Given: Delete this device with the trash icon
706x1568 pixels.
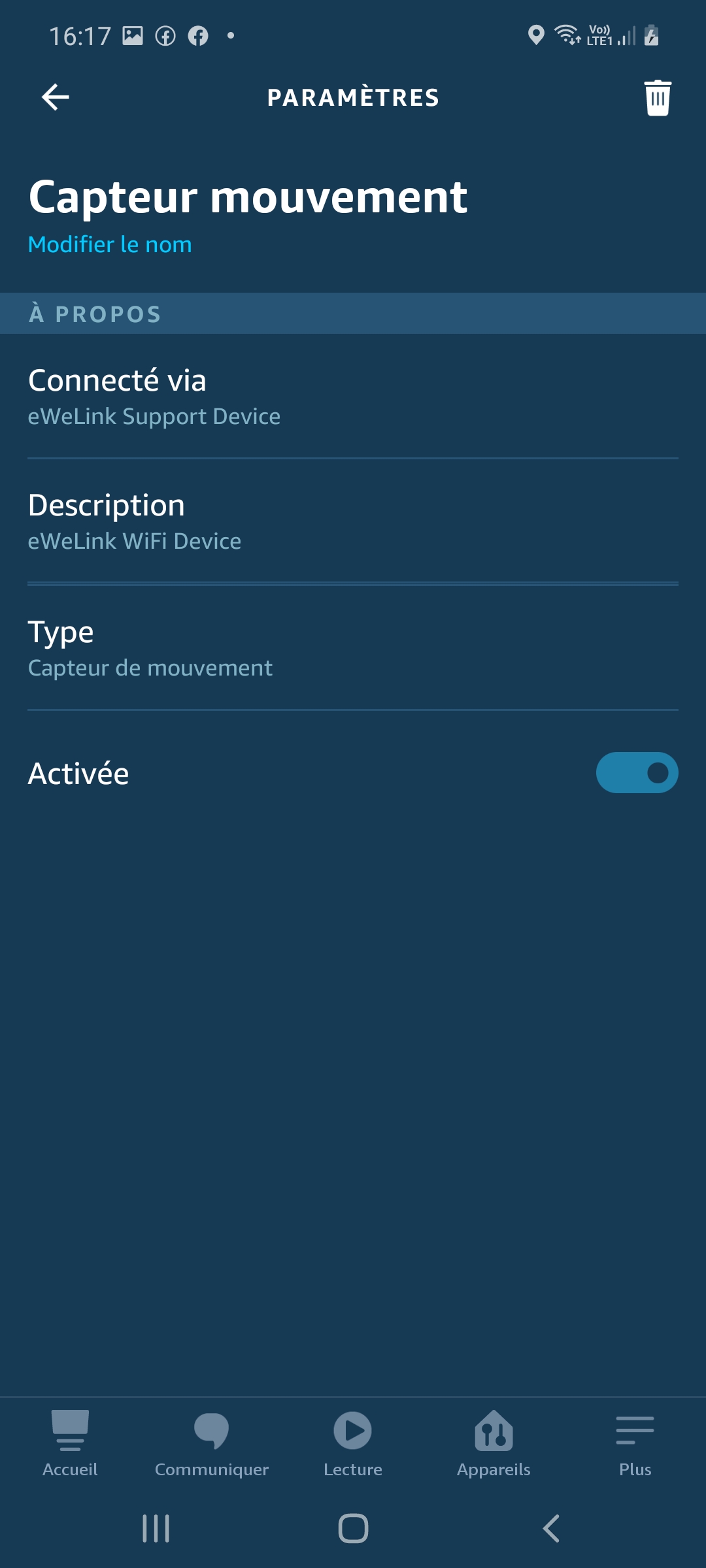Looking at the screenshot, I should point(658,98).
